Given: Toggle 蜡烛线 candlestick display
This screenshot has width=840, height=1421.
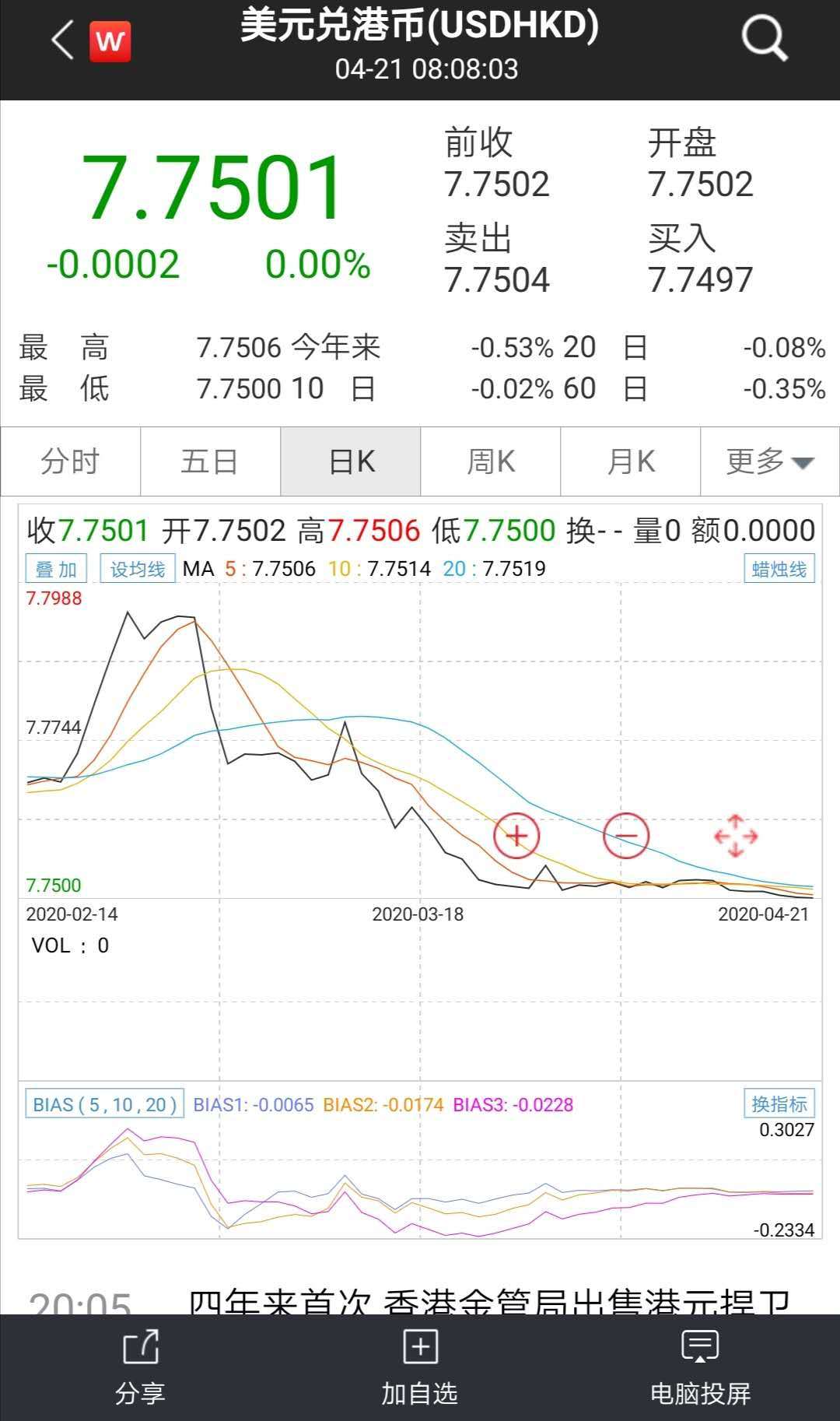Looking at the screenshot, I should 778,568.
